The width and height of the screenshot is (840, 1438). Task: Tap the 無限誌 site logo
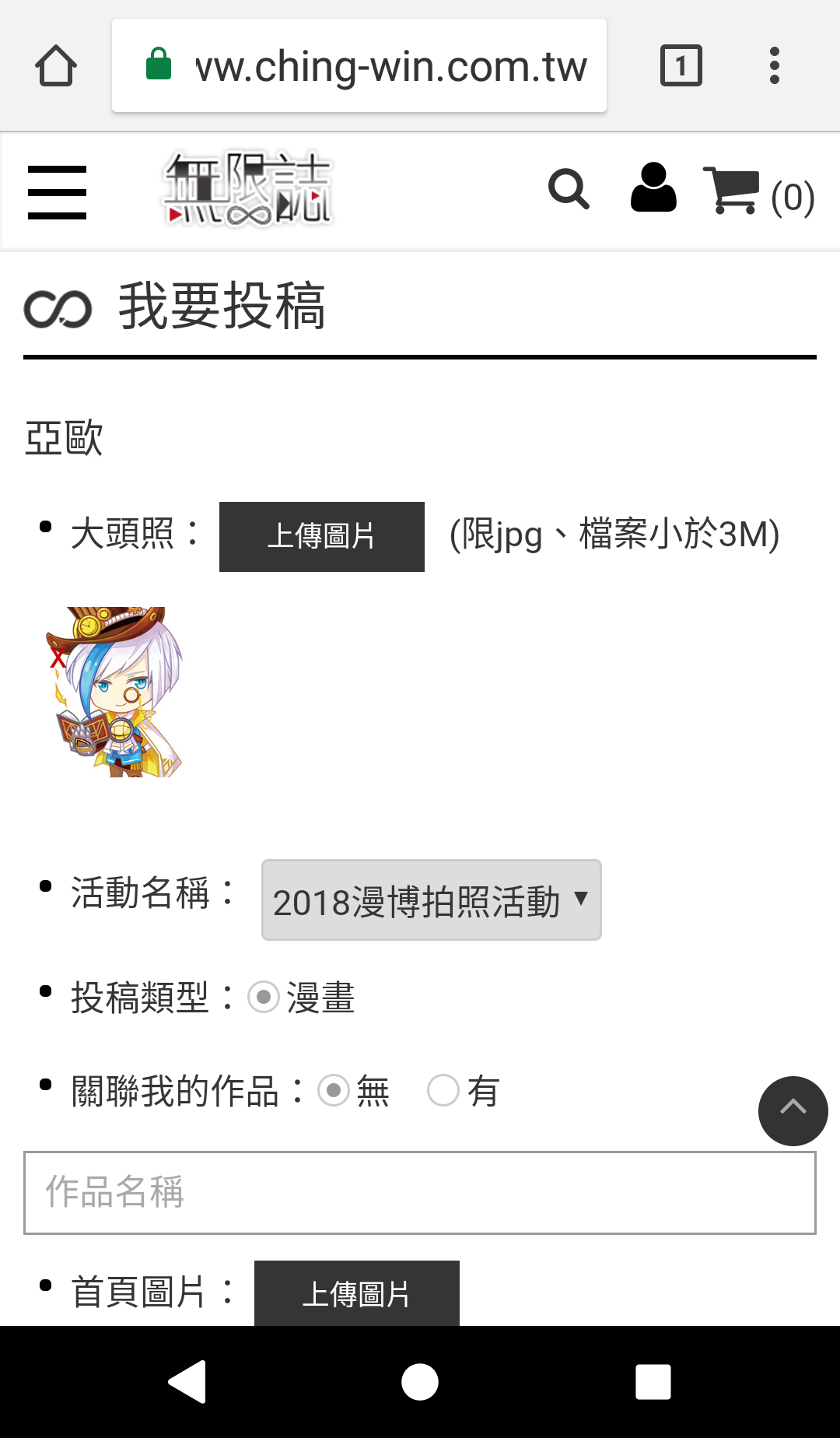click(x=247, y=189)
